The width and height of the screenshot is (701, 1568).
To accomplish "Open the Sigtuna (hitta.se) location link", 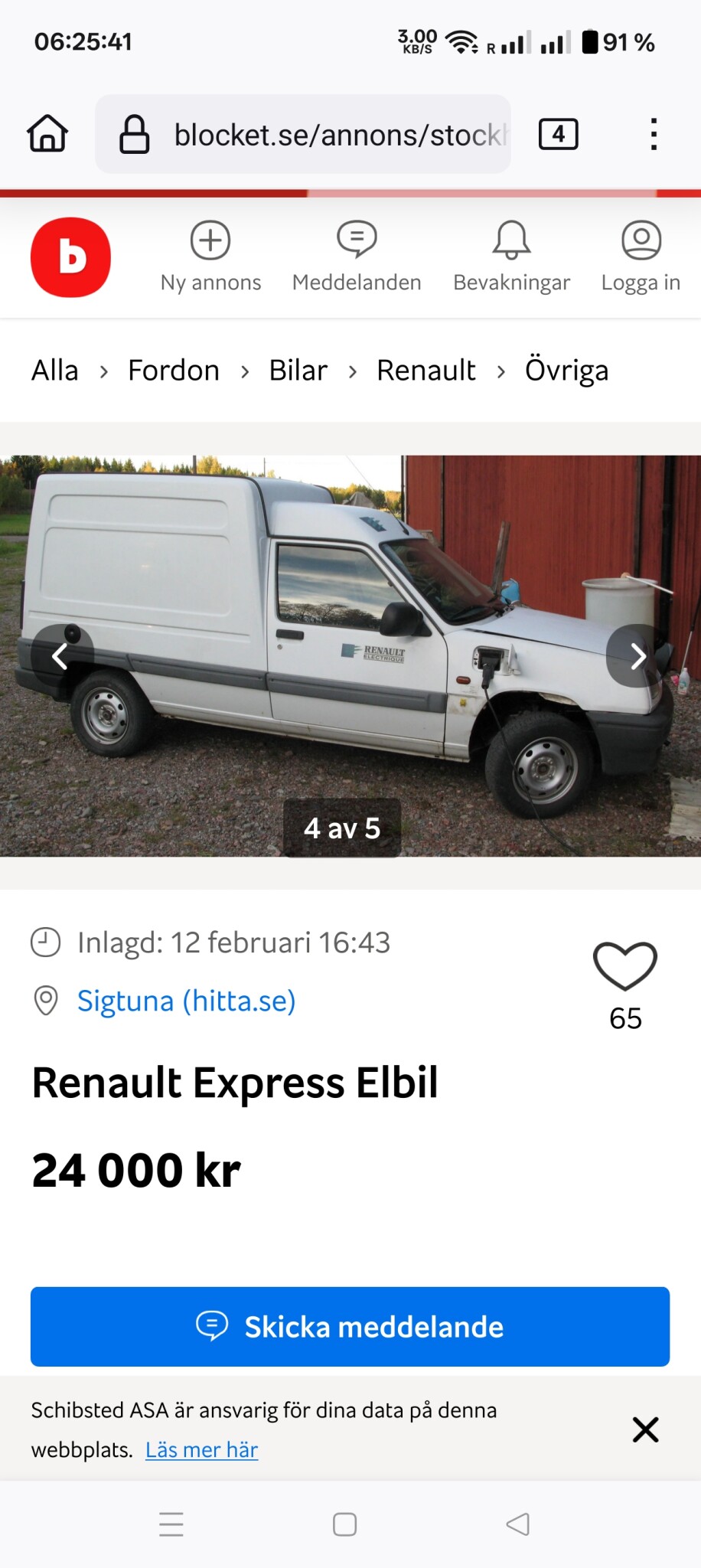I will 186,1001.
